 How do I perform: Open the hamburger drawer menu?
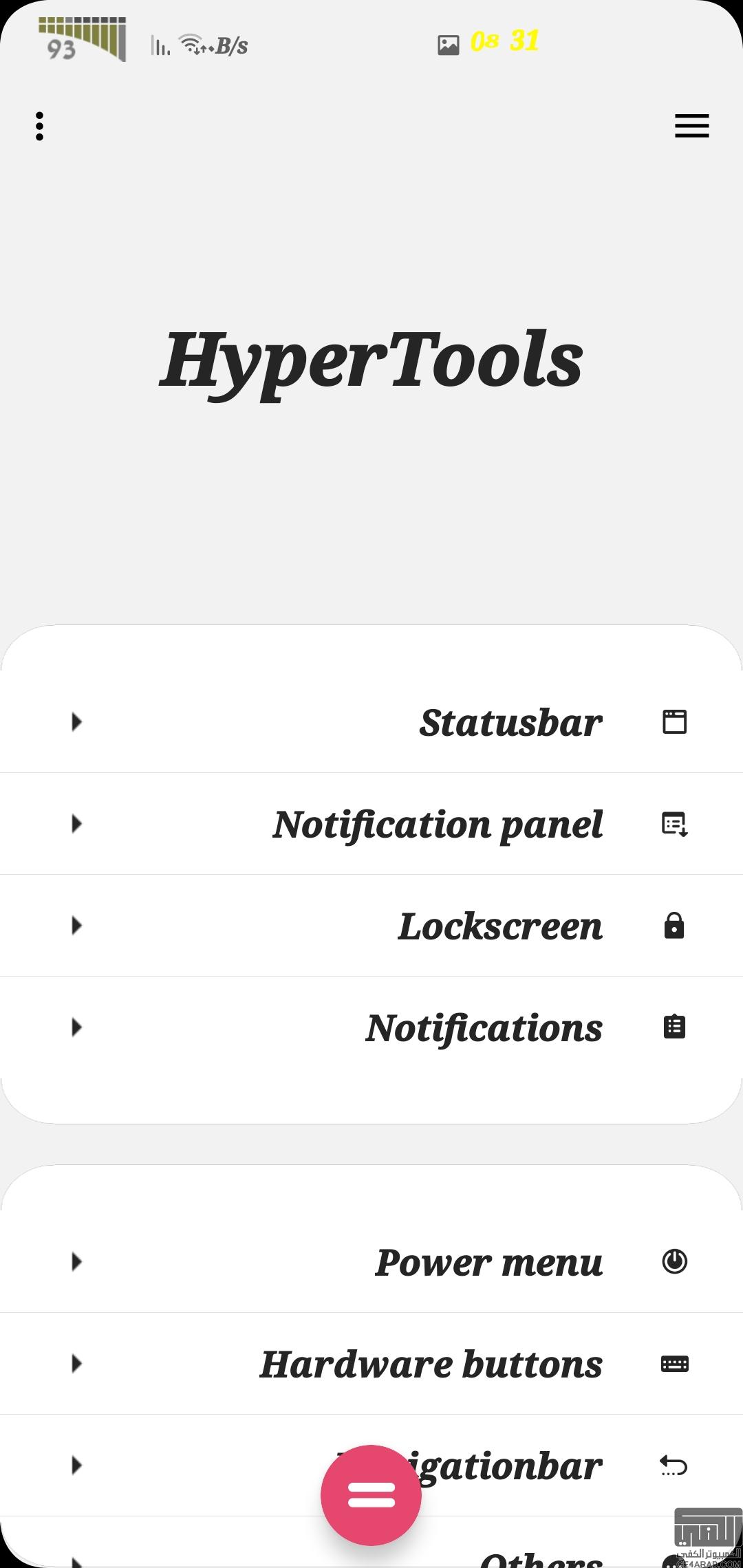click(x=691, y=126)
